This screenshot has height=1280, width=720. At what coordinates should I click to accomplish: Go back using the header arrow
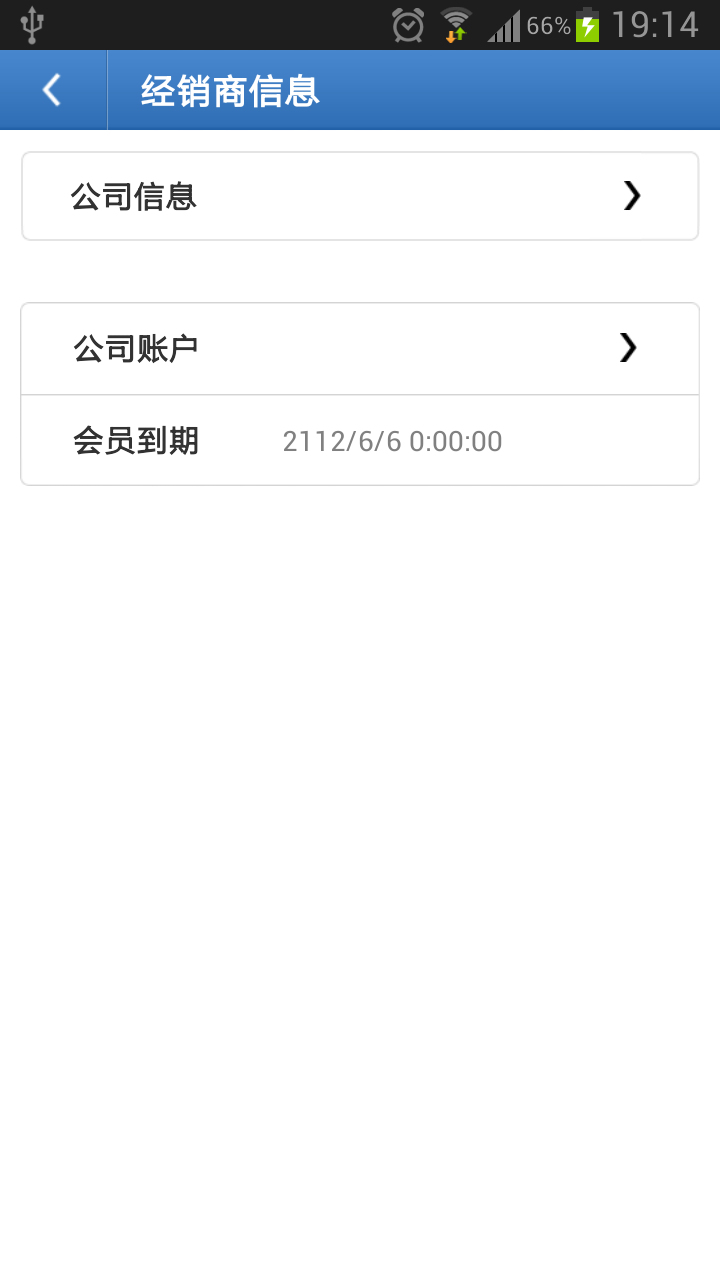pyautogui.click(x=52, y=90)
